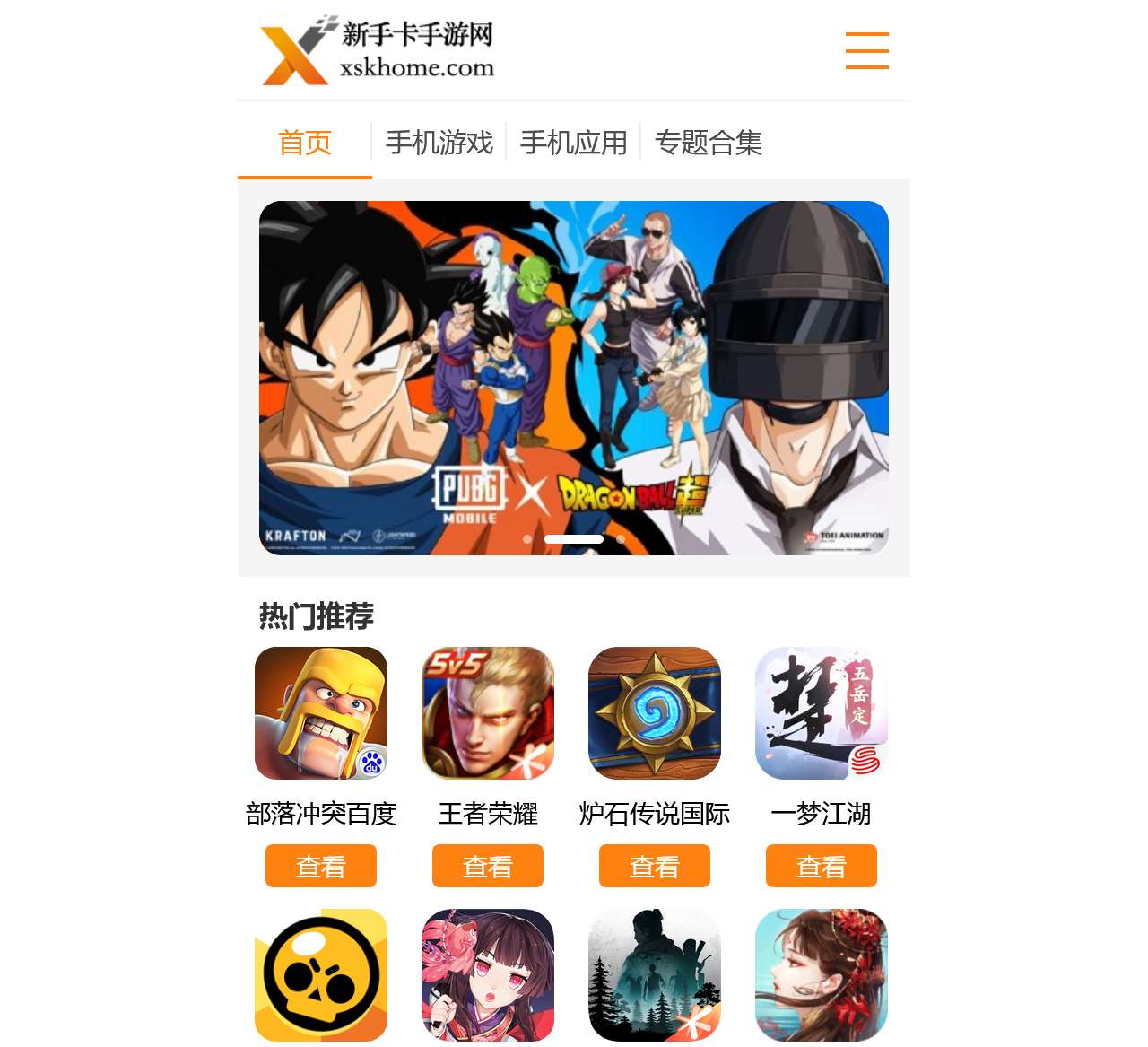
Task: View the 一梦江湖 game page
Action: click(822, 866)
